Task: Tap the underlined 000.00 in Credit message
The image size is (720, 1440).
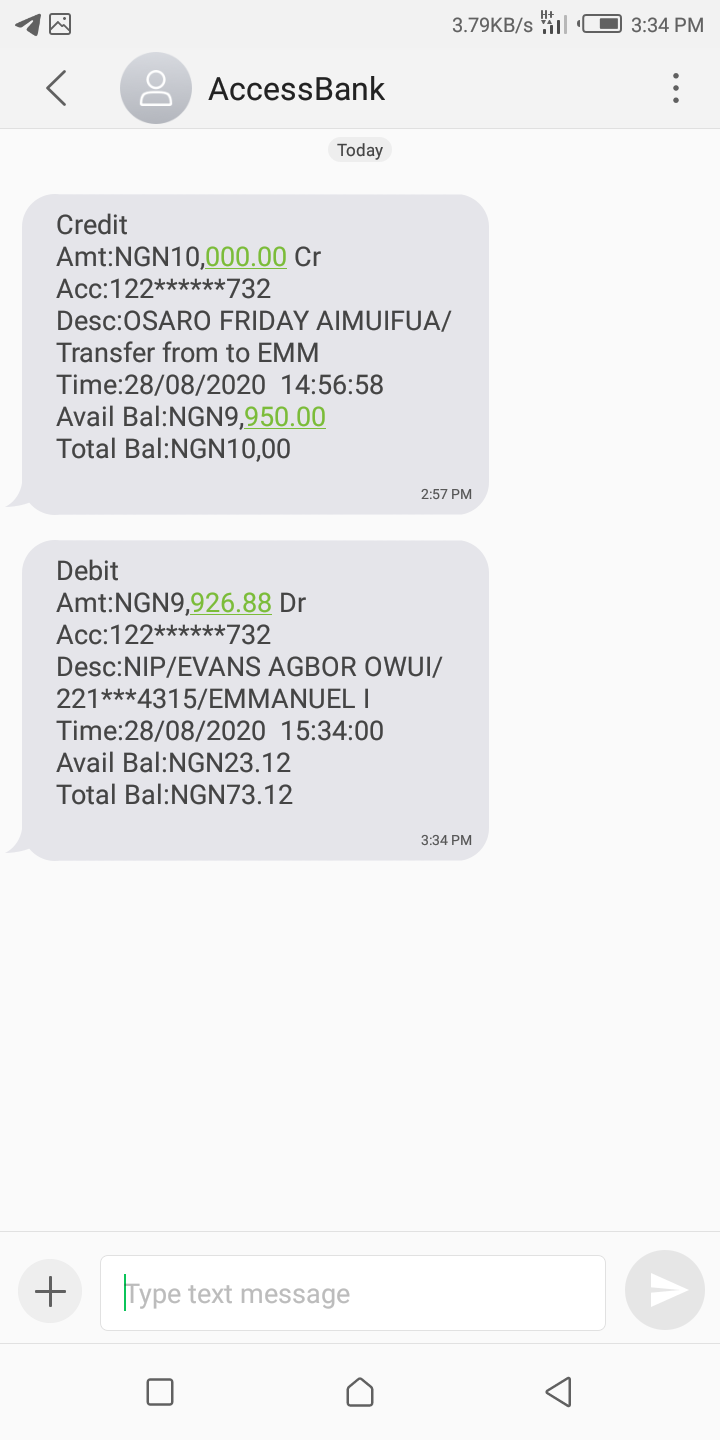Action: (x=246, y=257)
